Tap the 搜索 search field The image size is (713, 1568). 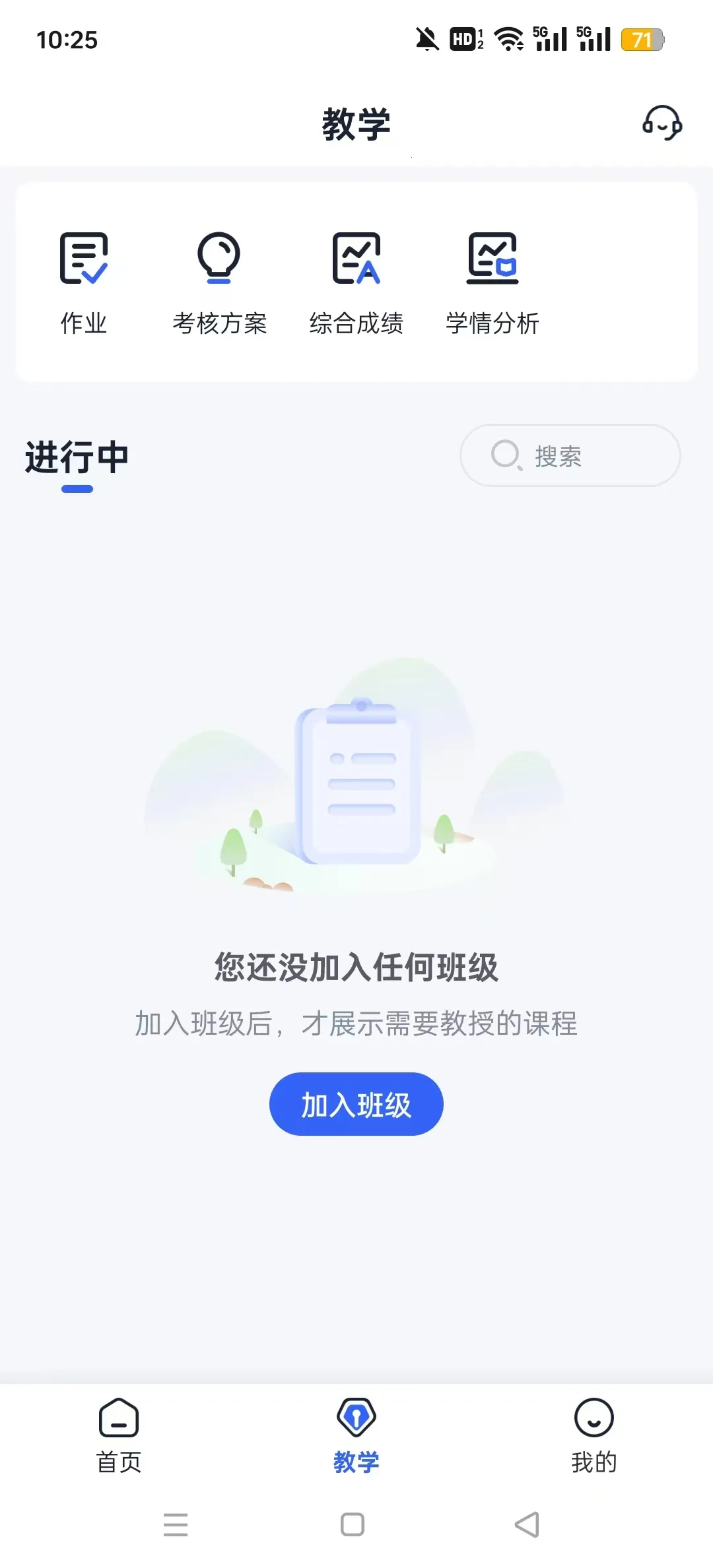pos(570,455)
